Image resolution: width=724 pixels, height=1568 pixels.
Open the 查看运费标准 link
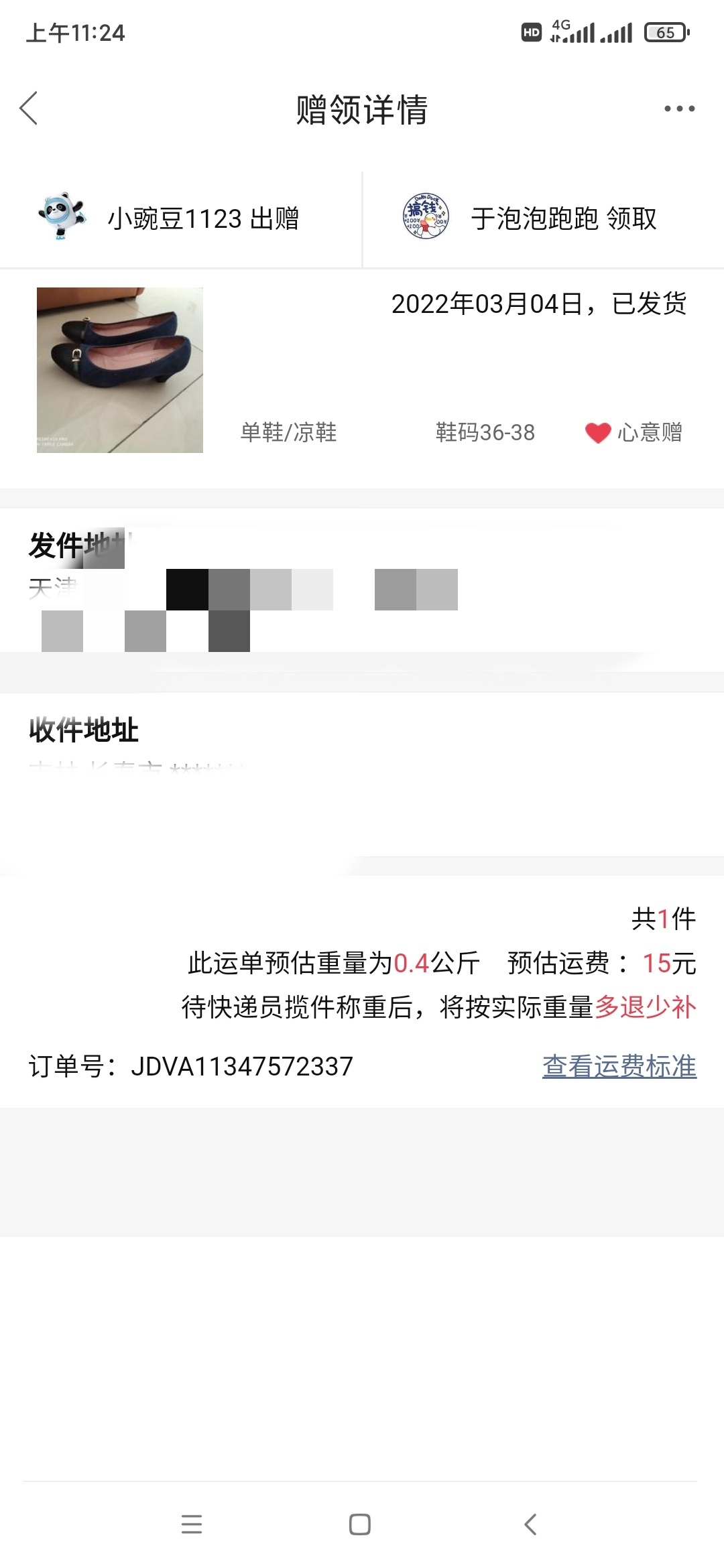point(619,1066)
